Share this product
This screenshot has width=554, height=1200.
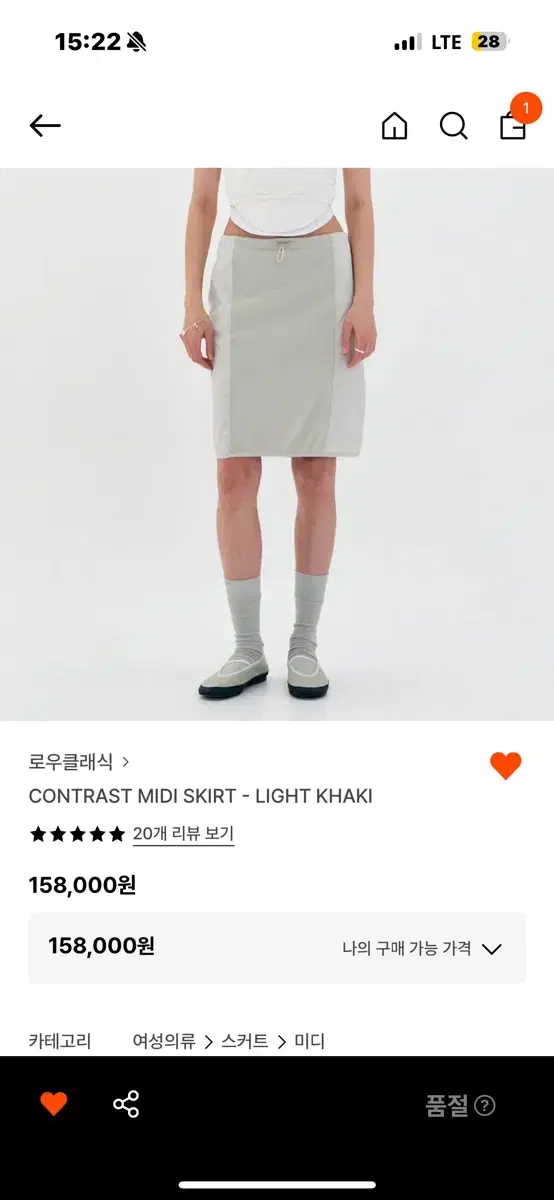[x=126, y=1104]
